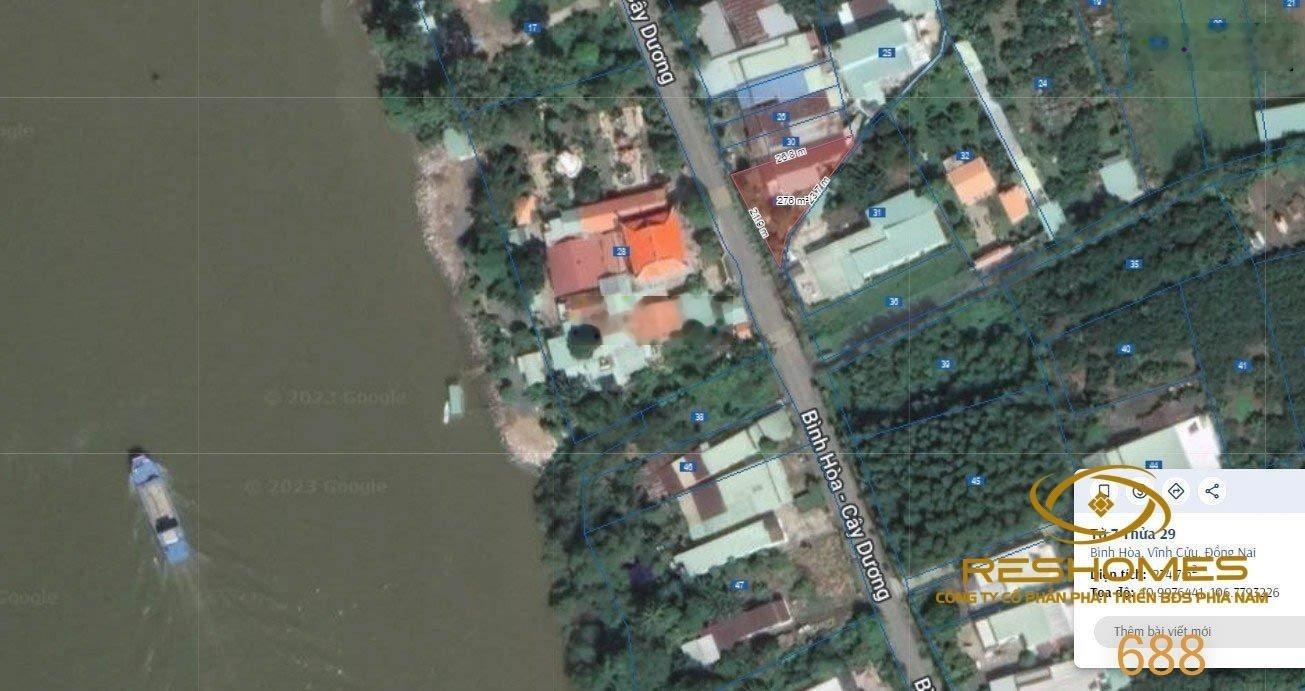
Task: Open the history clock icon
Action: [x=1140, y=491]
